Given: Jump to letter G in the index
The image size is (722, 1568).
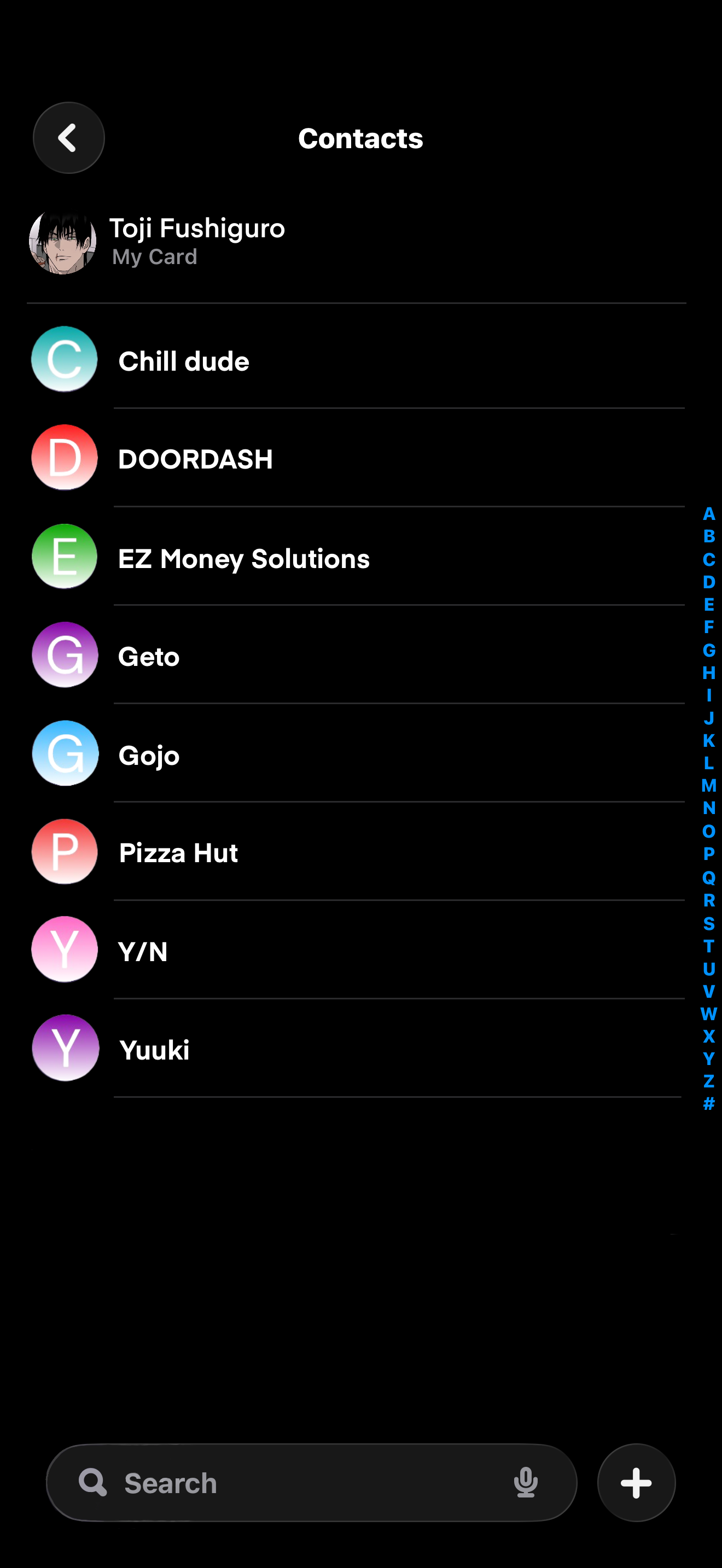Looking at the screenshot, I should click(x=709, y=650).
